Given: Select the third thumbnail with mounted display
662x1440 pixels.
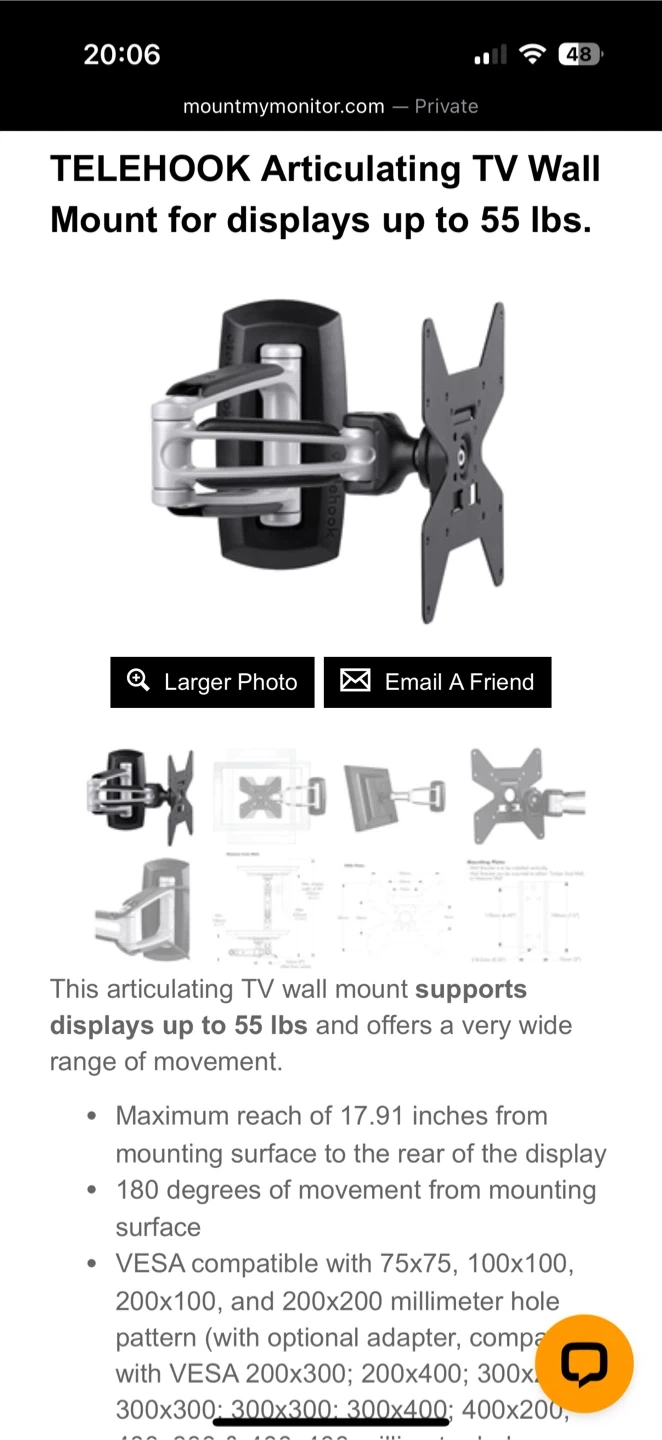Looking at the screenshot, I should pyautogui.click(x=394, y=798).
